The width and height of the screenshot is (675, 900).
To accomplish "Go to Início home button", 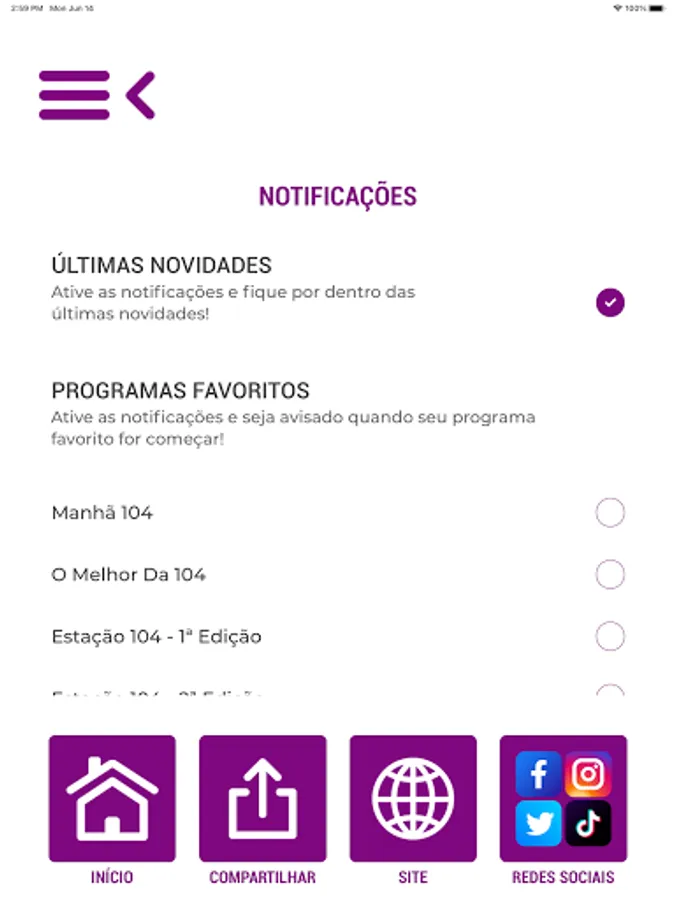I will coord(112,799).
